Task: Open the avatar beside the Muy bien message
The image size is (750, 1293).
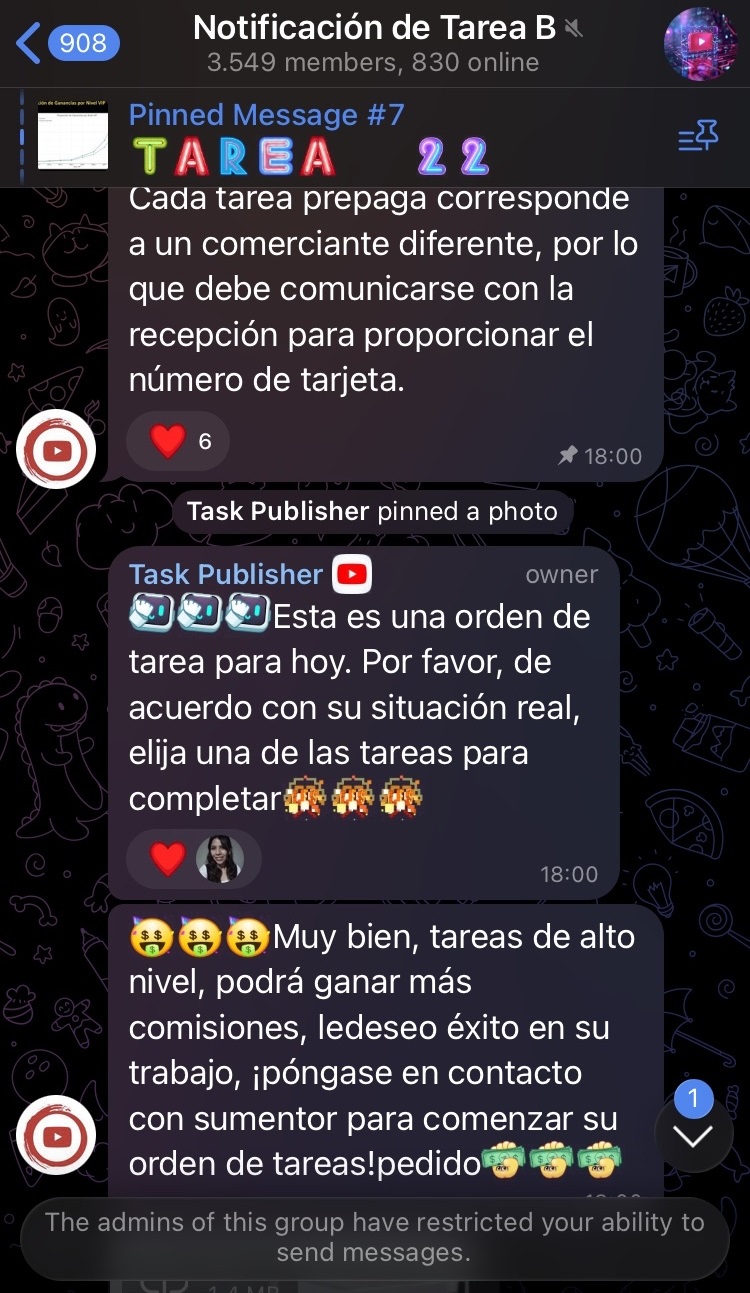Action: pyautogui.click(x=57, y=1136)
